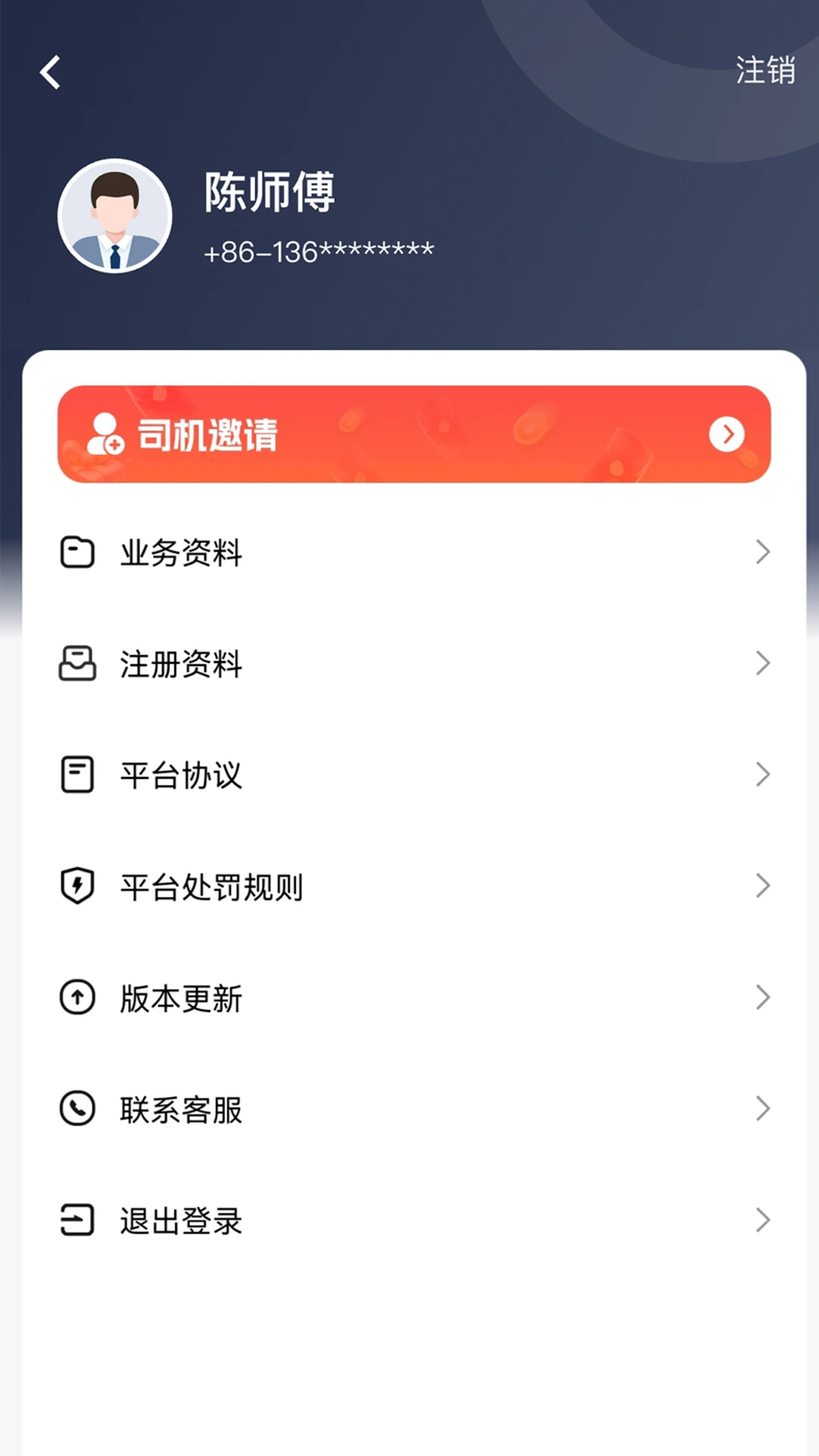Tap 注销 to cancel the account
The image size is (819, 1456).
click(x=764, y=71)
